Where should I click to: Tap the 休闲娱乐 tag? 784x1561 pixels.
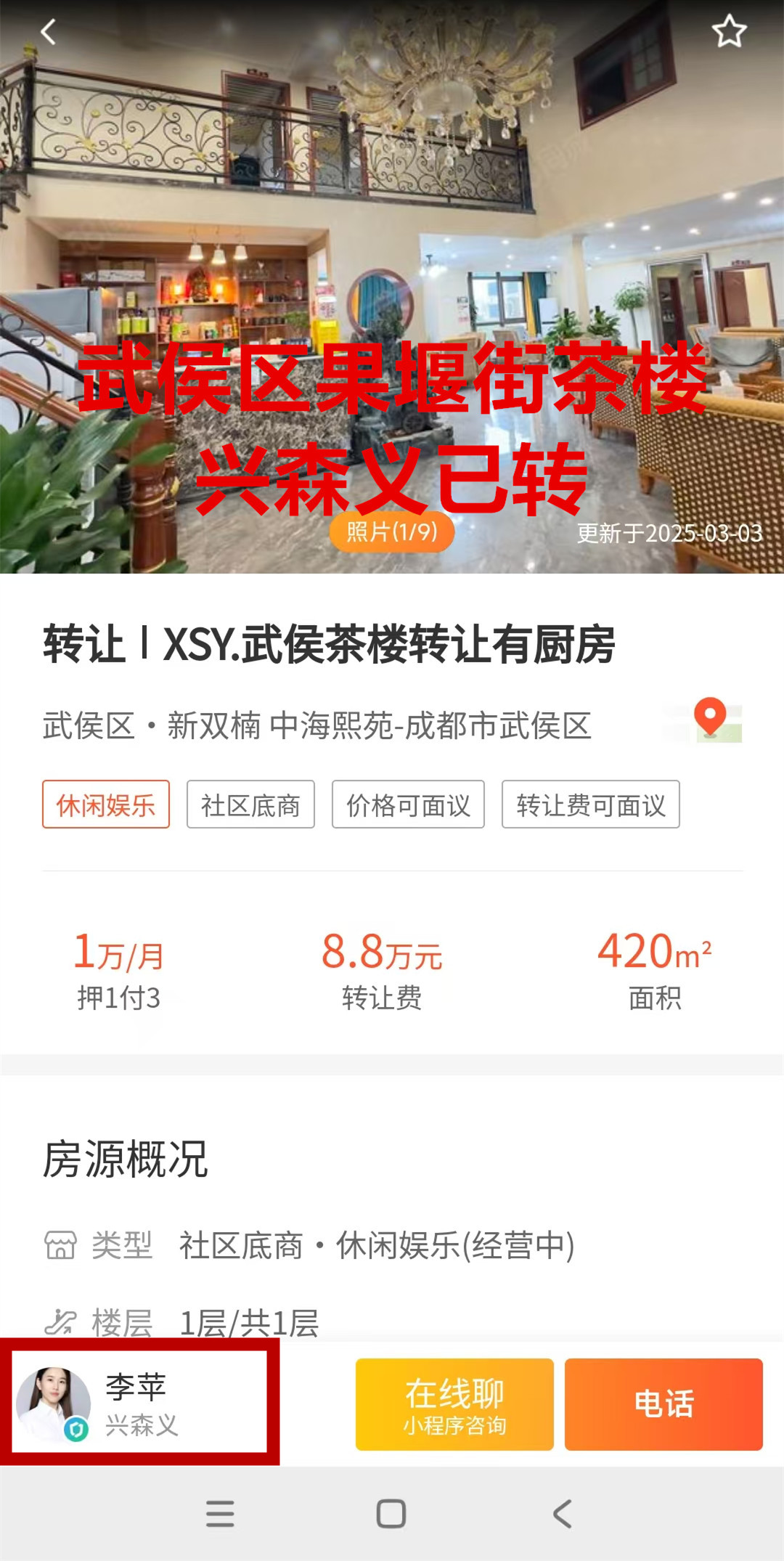tap(106, 804)
